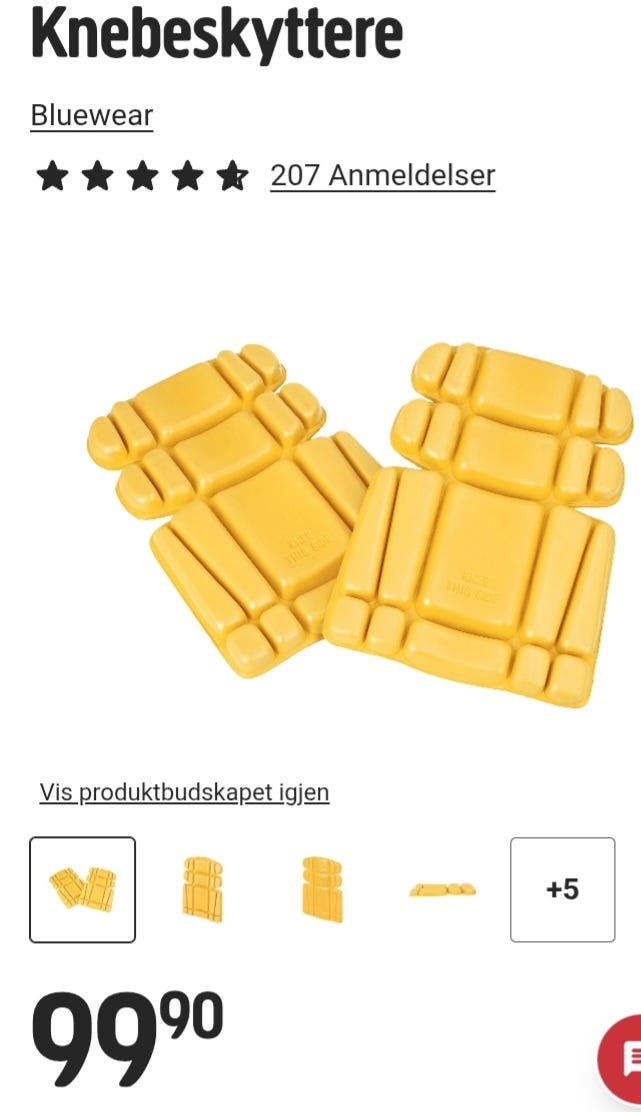Open the 207 Anmeldelser reviews link

[382, 175]
